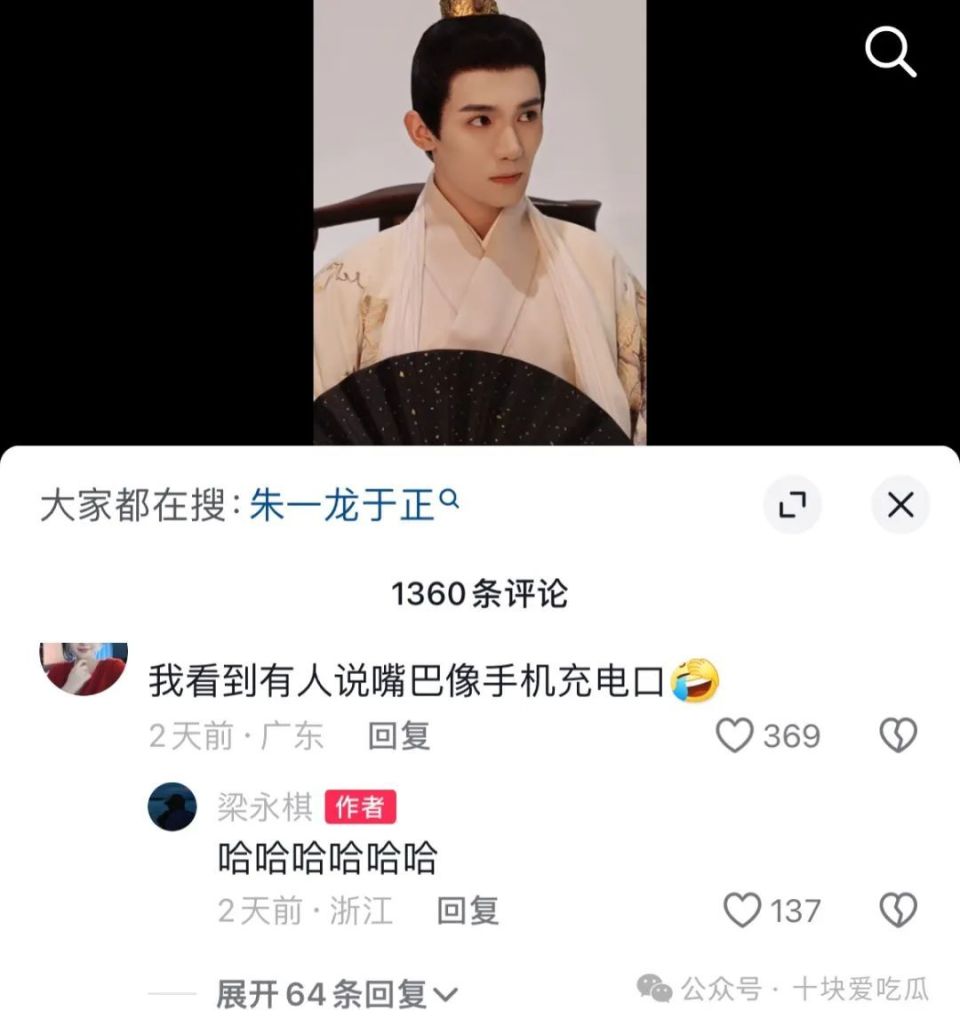
Task: Dislike the comment about 手机充电口
Action: click(897, 736)
